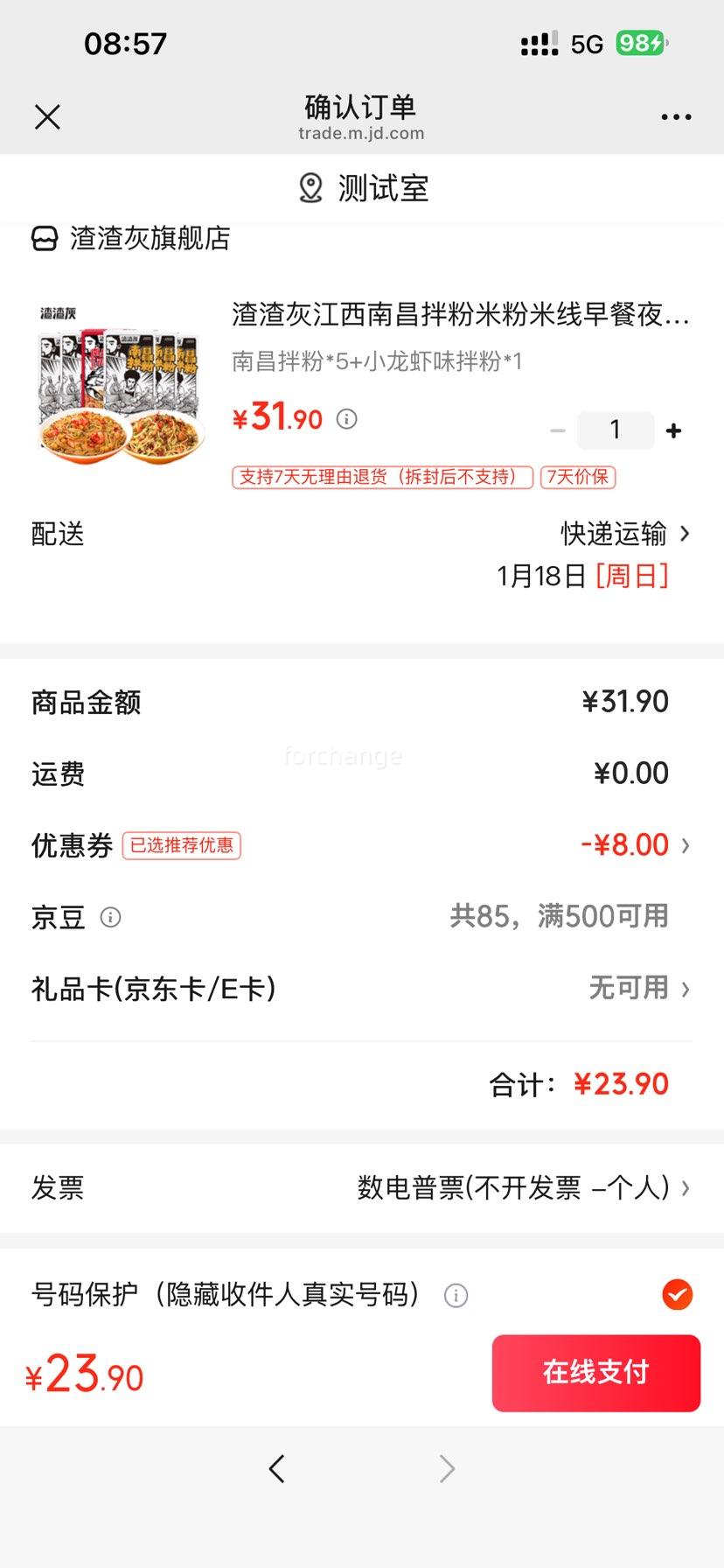
Task: Tap the back arrow at page bottom
Action: 277,1468
